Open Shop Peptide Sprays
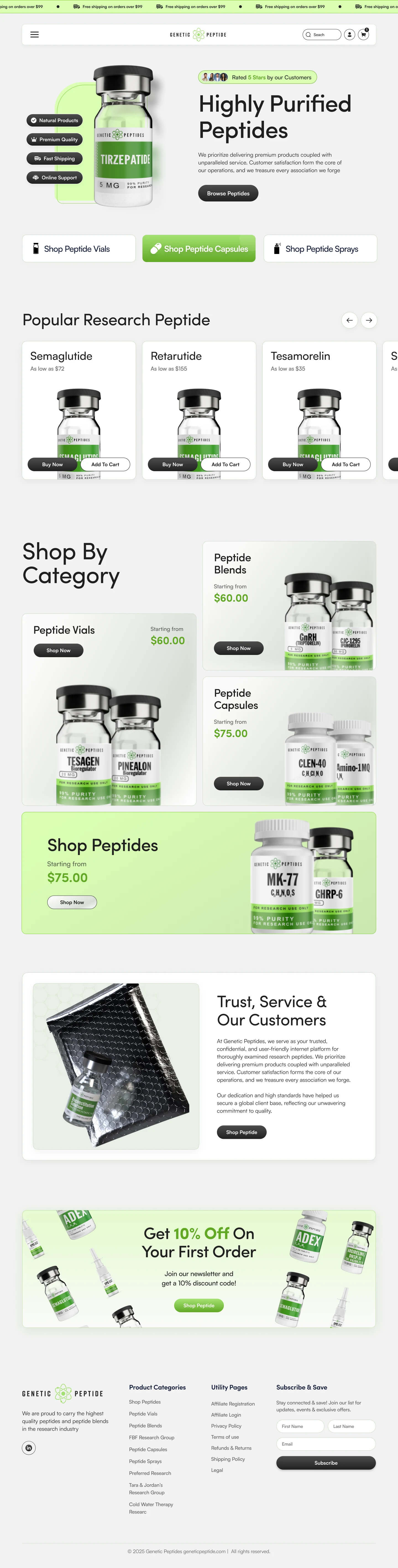Image resolution: width=398 pixels, height=1568 pixels. point(320,249)
